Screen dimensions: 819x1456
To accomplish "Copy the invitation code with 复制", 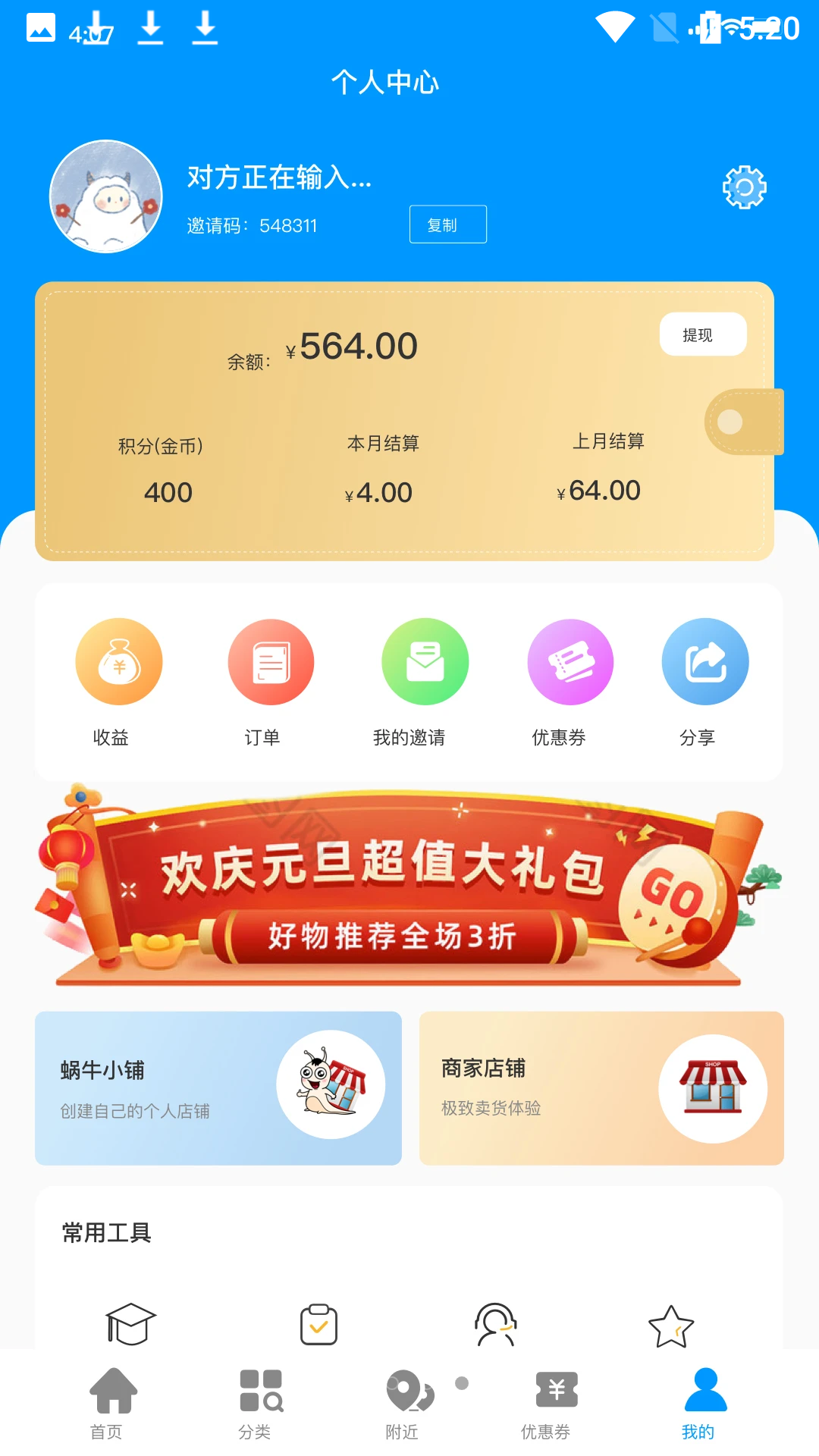I will click(447, 224).
